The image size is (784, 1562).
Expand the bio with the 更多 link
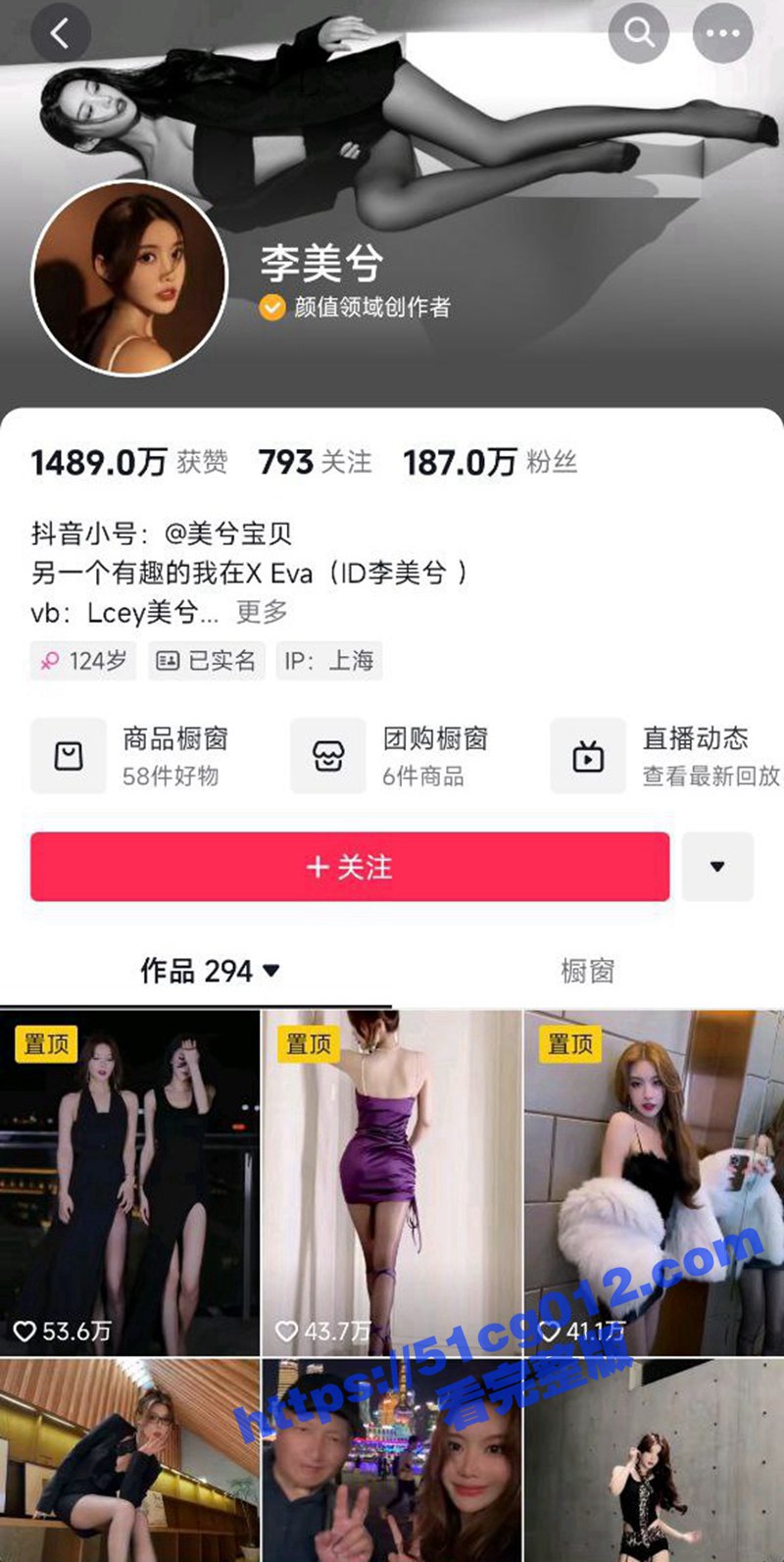261,610
